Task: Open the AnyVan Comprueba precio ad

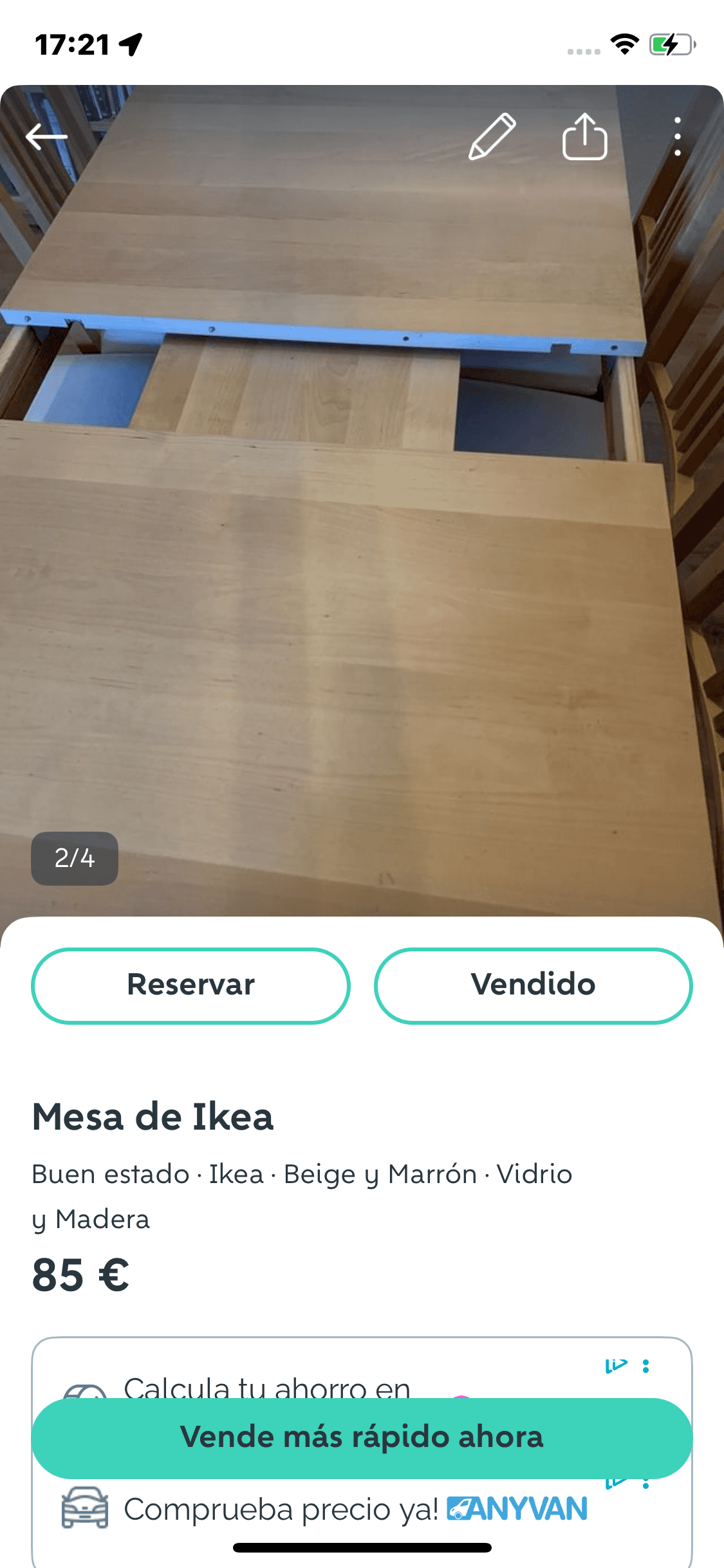Action: (355, 1509)
